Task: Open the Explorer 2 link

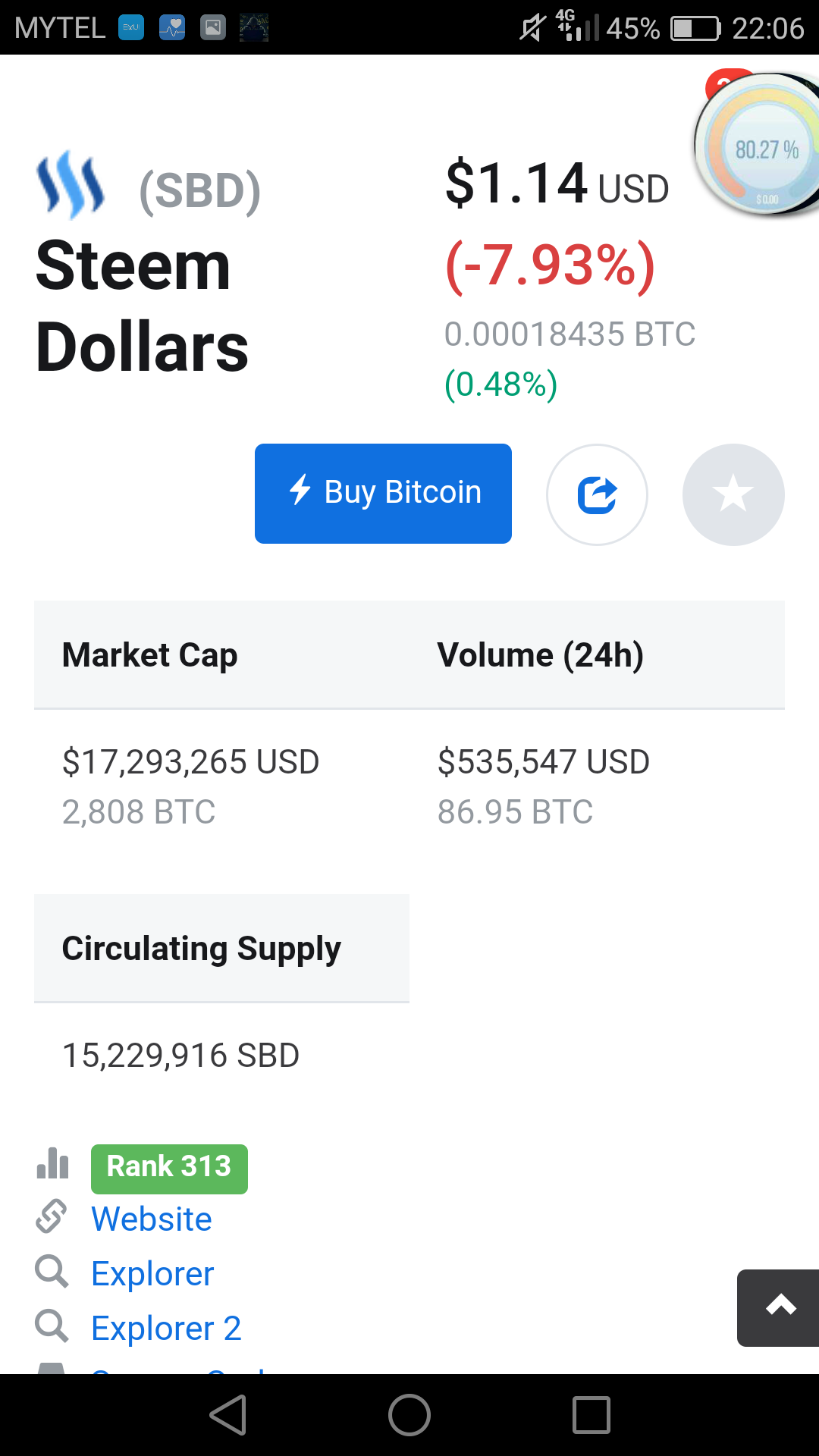Action: [x=166, y=1329]
